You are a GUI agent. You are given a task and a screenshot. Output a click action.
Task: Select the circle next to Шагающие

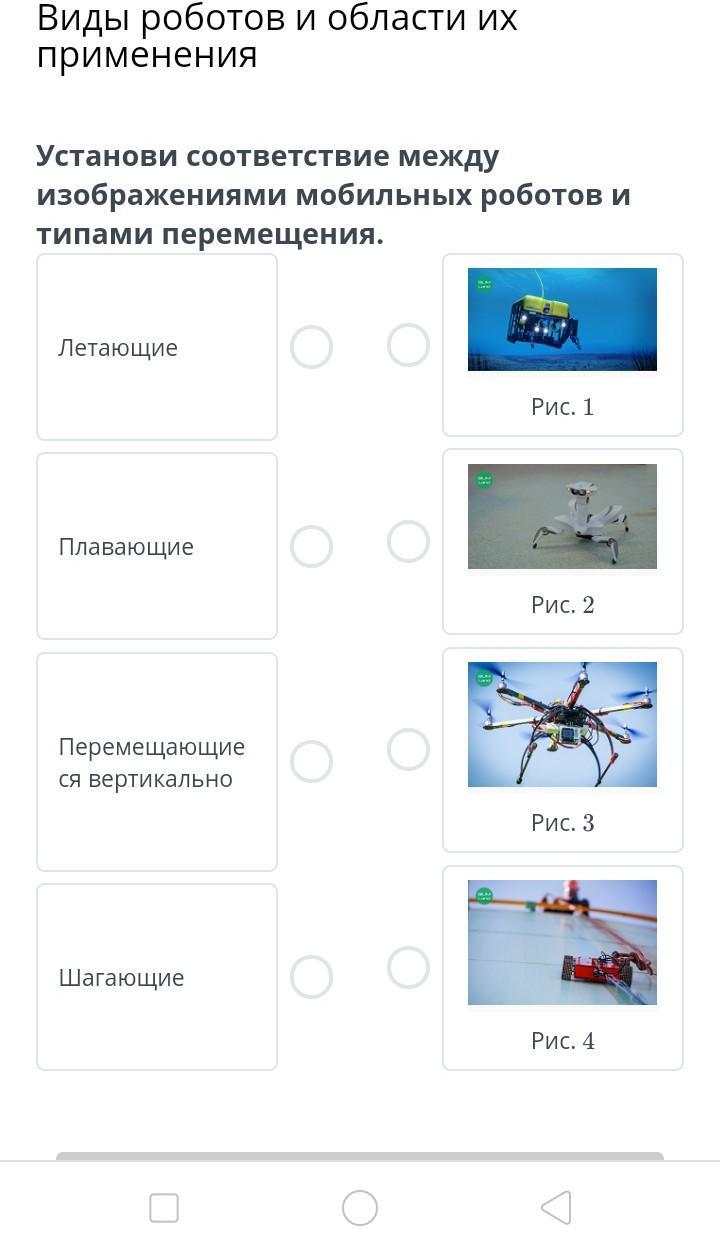tap(311, 977)
